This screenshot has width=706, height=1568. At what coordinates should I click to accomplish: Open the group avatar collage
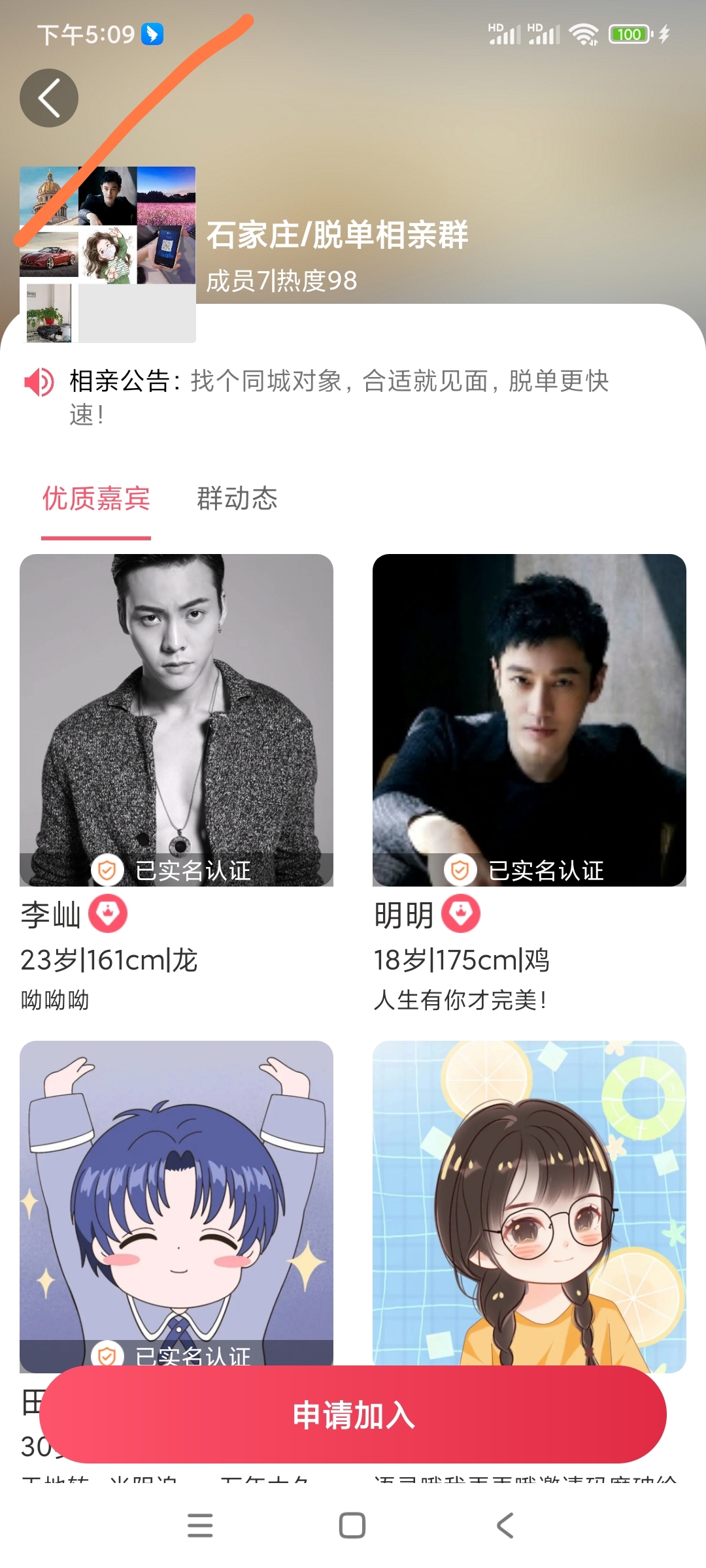[x=108, y=255]
